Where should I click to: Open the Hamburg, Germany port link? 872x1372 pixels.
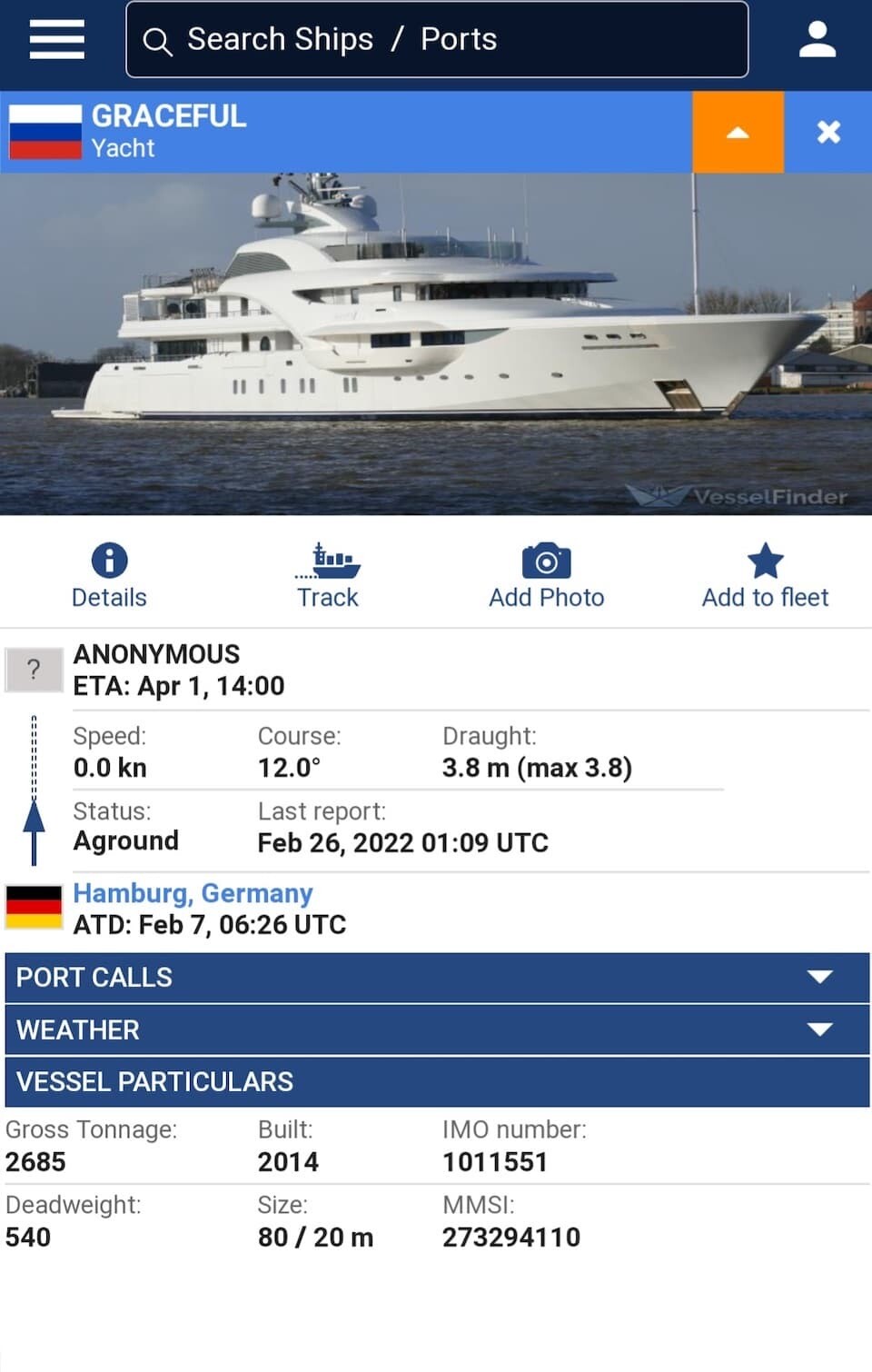(193, 893)
